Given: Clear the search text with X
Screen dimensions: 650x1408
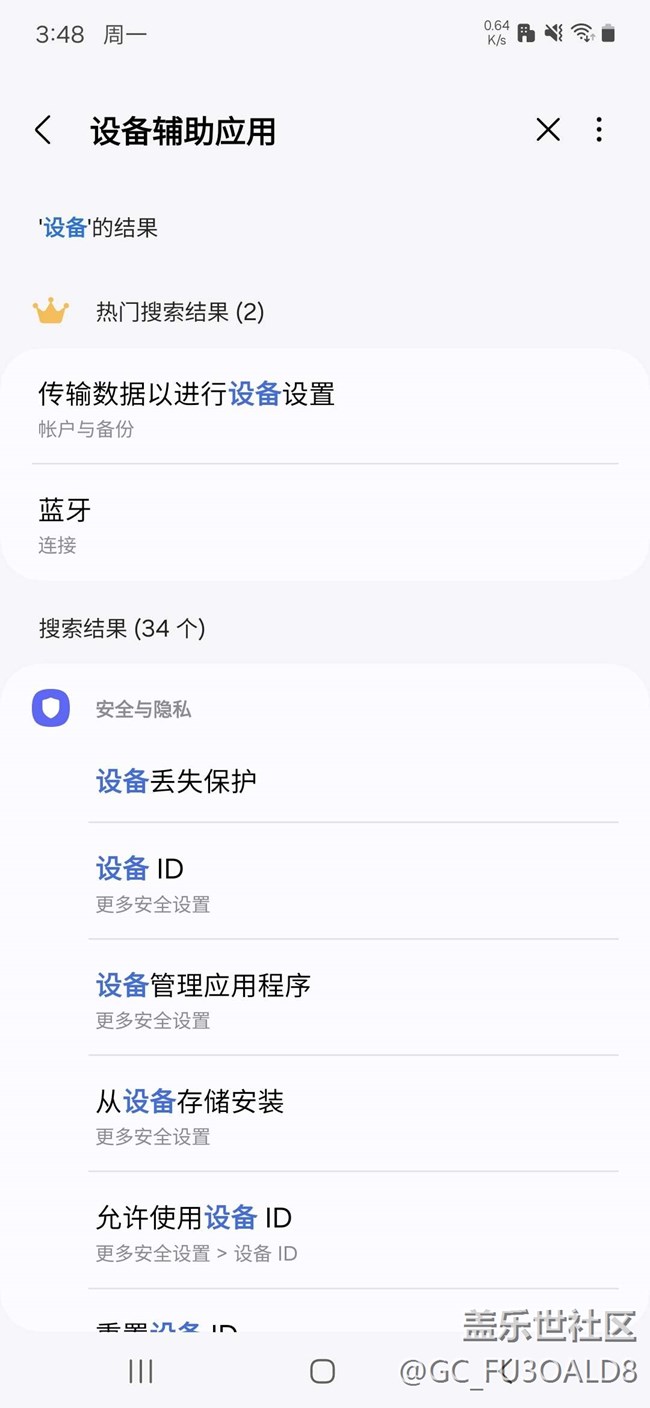Looking at the screenshot, I should coord(547,130).
